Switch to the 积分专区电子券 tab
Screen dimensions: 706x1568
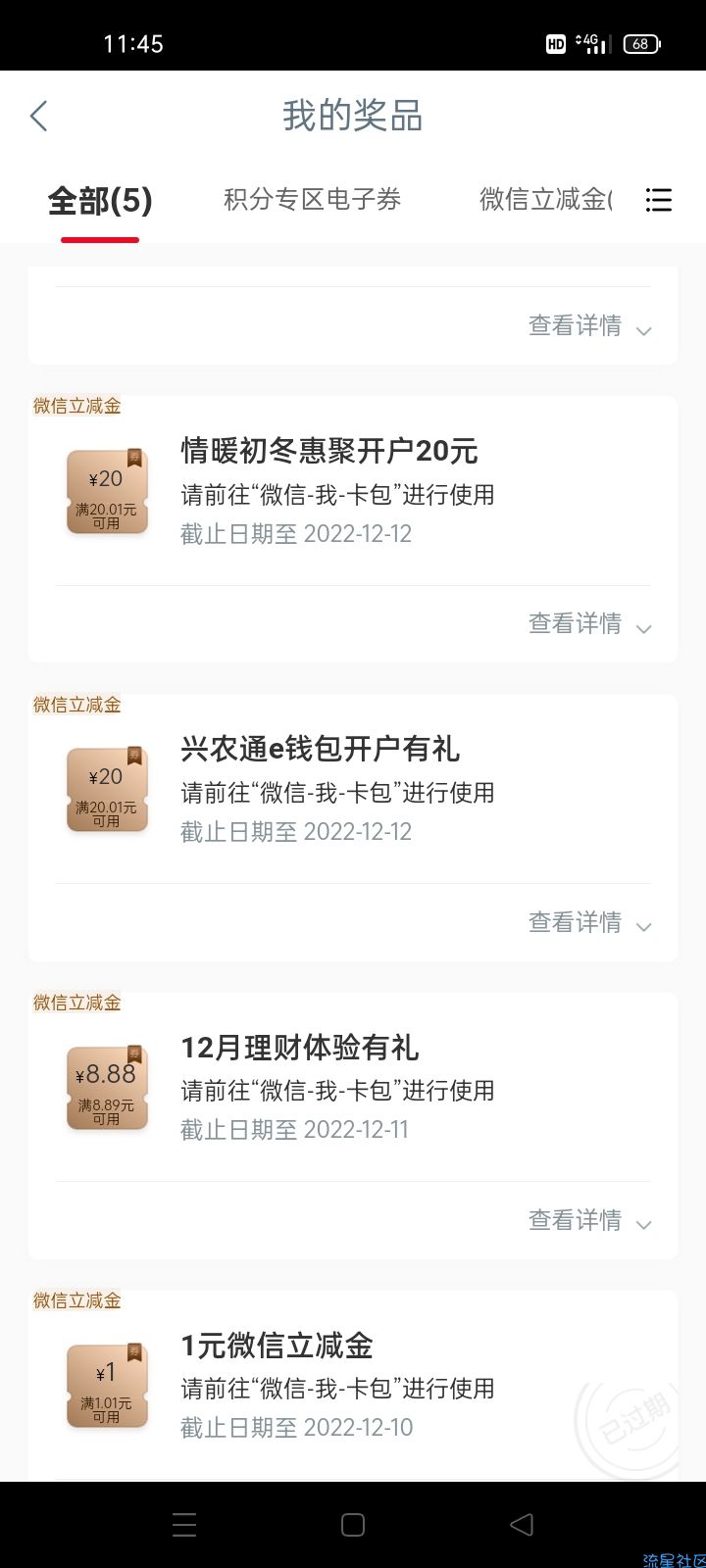(312, 200)
